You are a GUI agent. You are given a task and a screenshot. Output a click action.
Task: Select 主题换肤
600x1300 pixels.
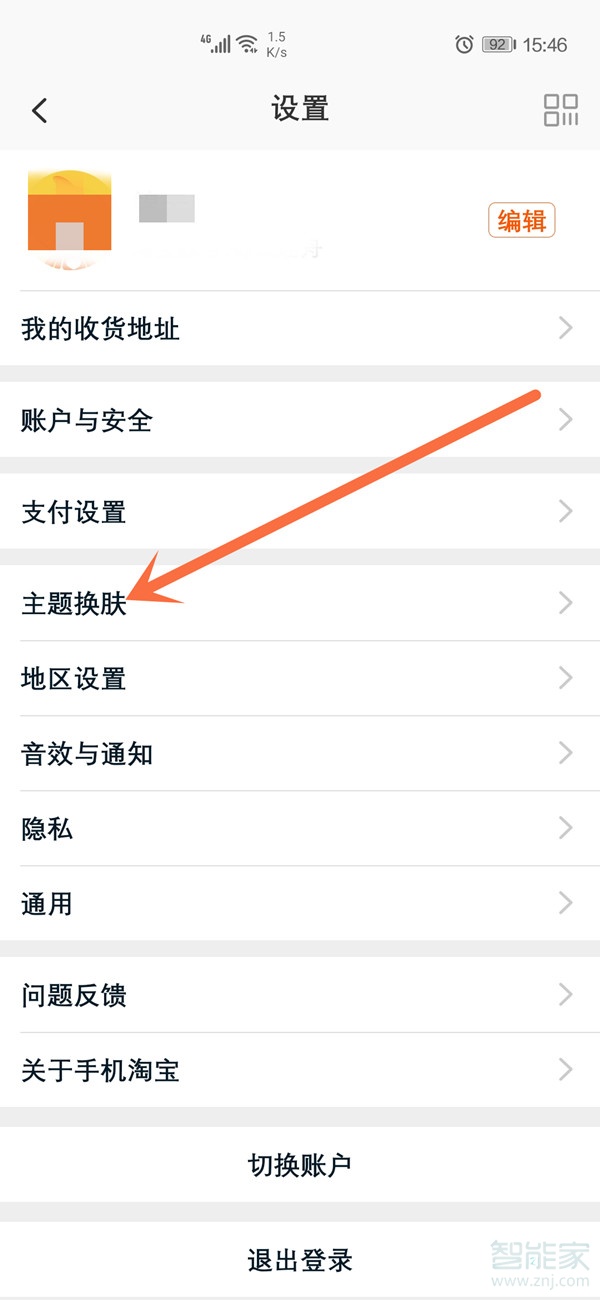point(300,603)
